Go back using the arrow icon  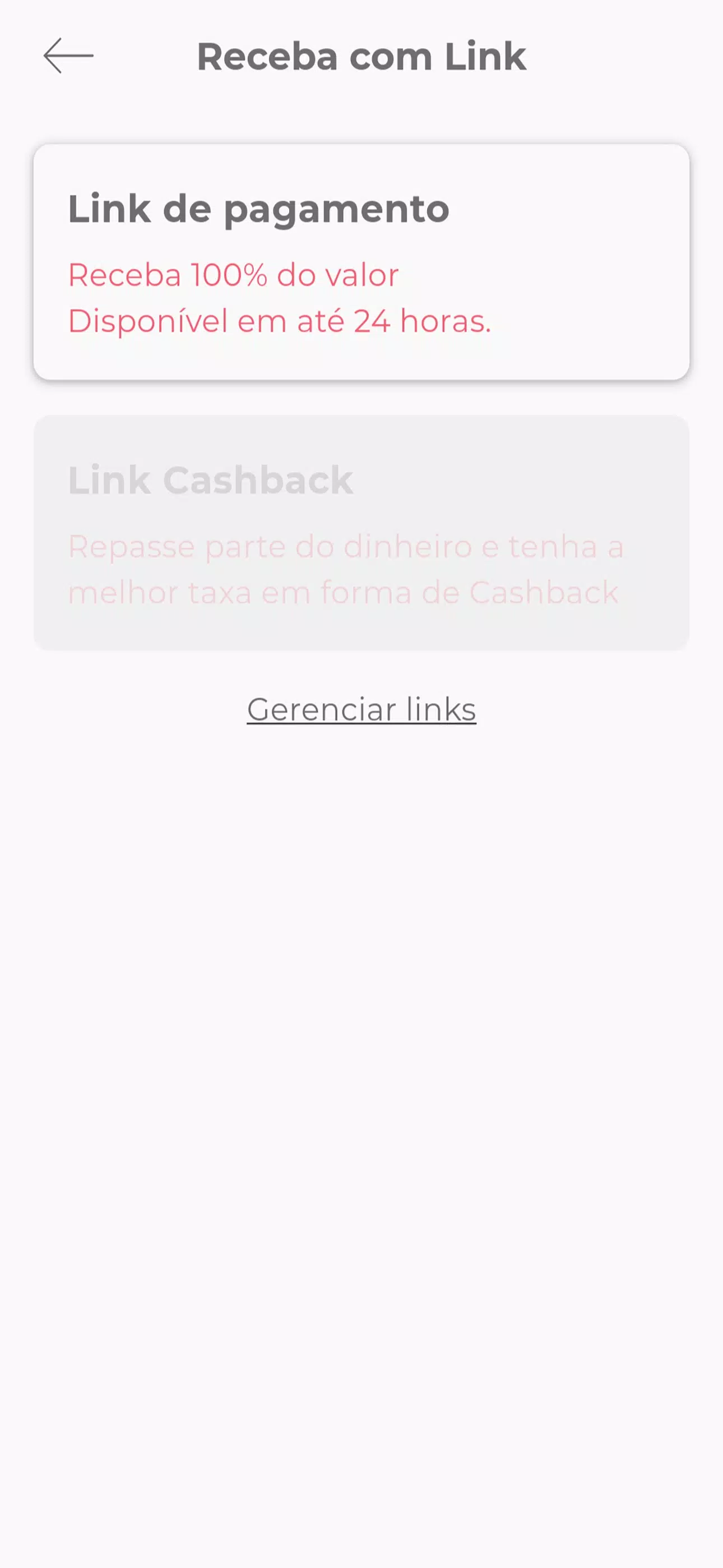[68, 56]
